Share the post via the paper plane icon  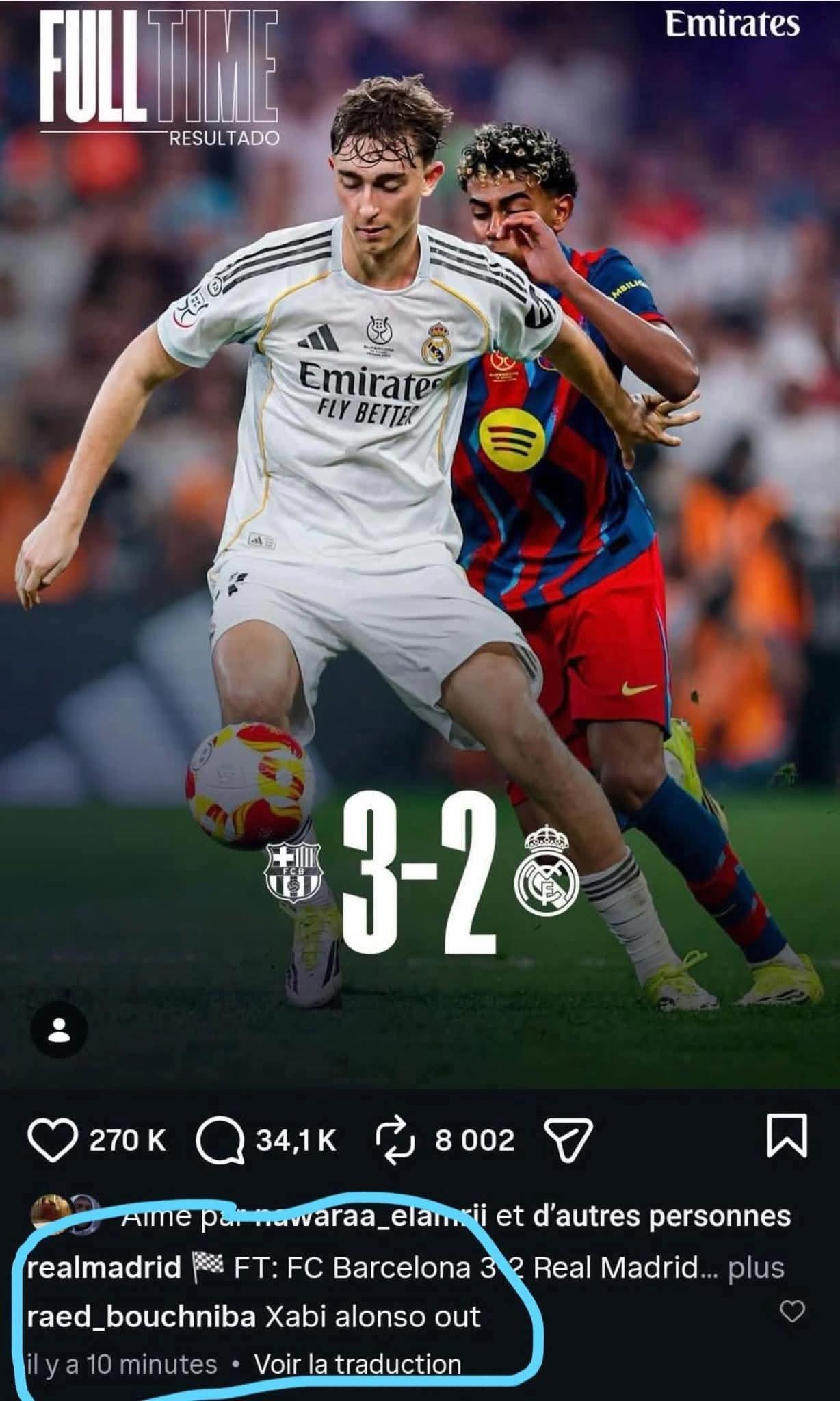pyautogui.click(x=567, y=1140)
